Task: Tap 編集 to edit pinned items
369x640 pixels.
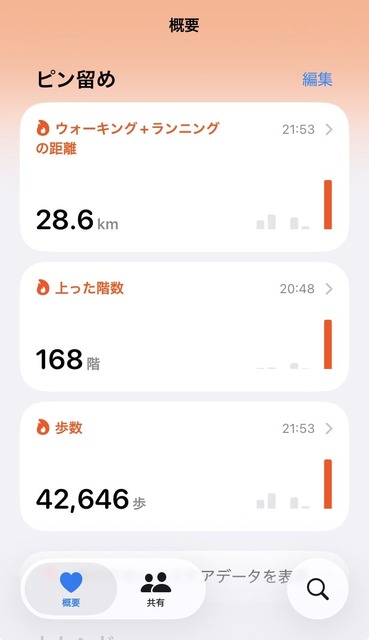Action: (317, 79)
